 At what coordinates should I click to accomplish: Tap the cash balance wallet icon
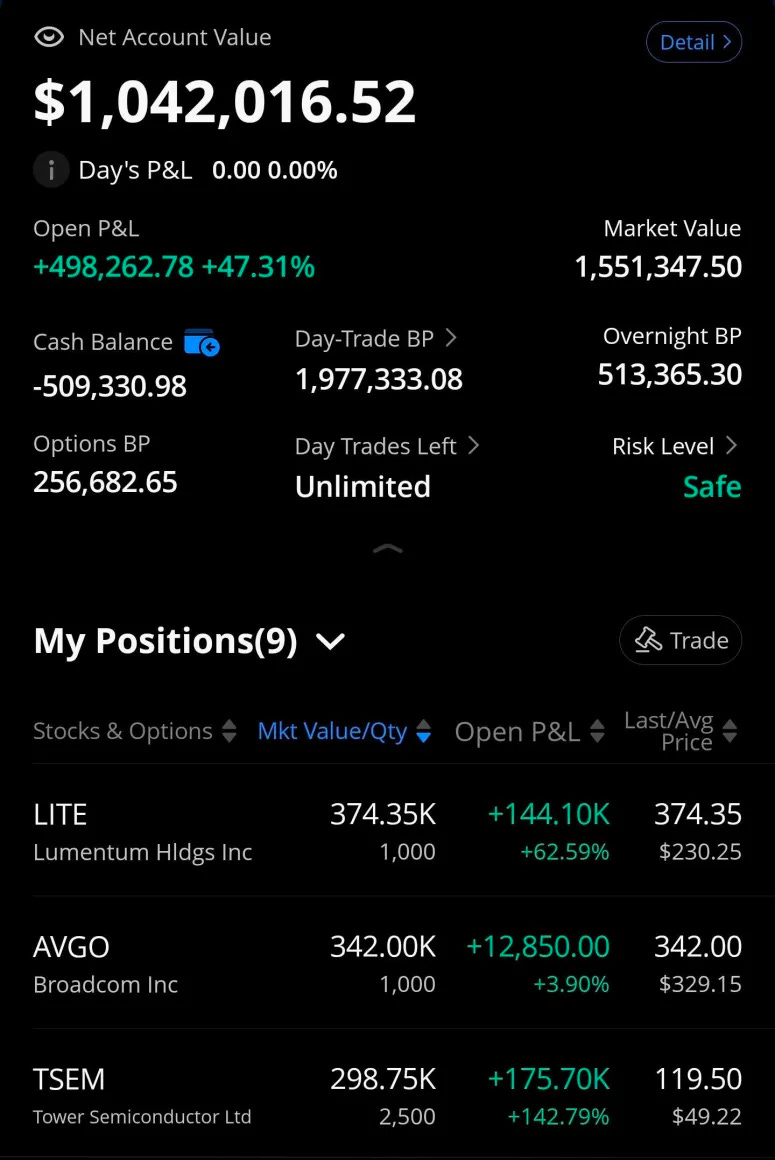[x=202, y=343]
